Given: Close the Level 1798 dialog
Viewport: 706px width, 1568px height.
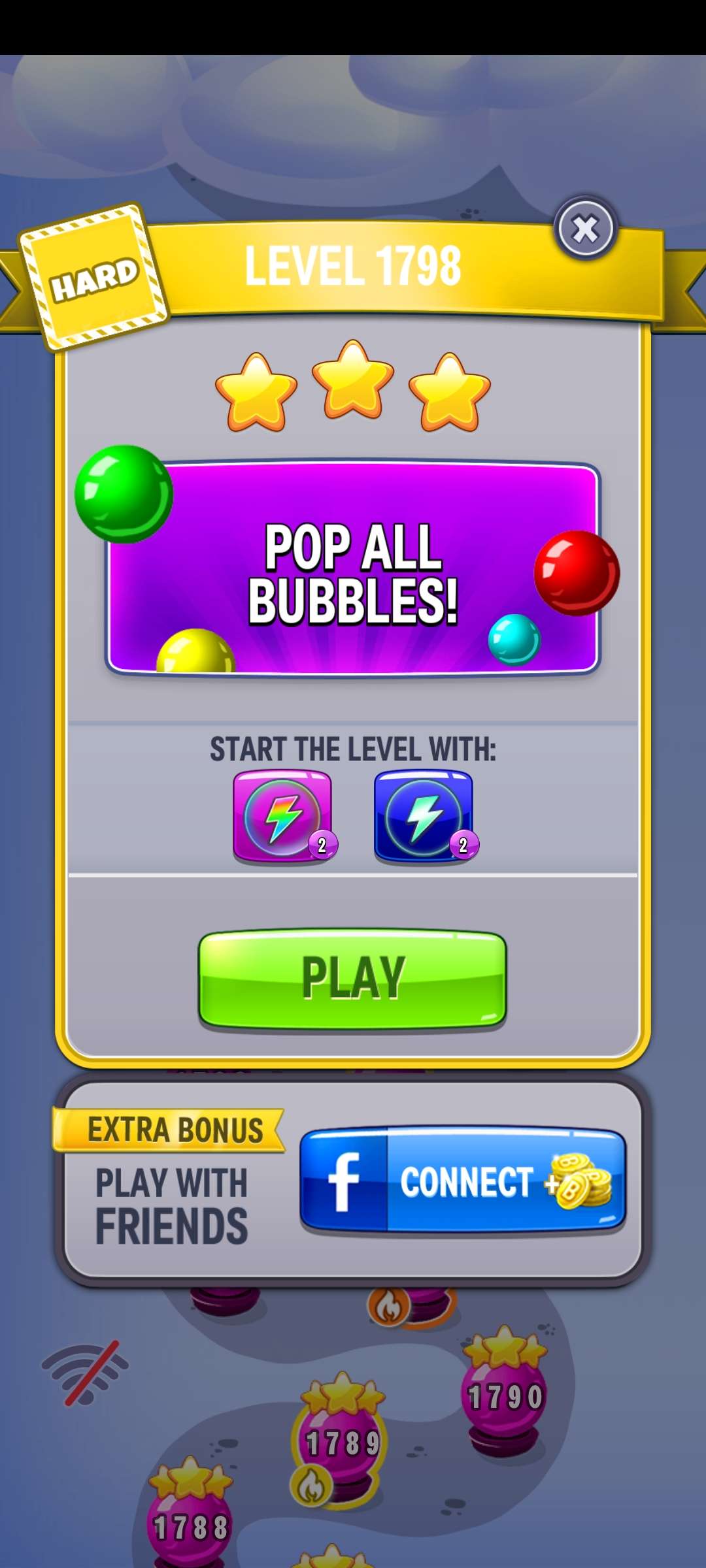Looking at the screenshot, I should pos(585,229).
